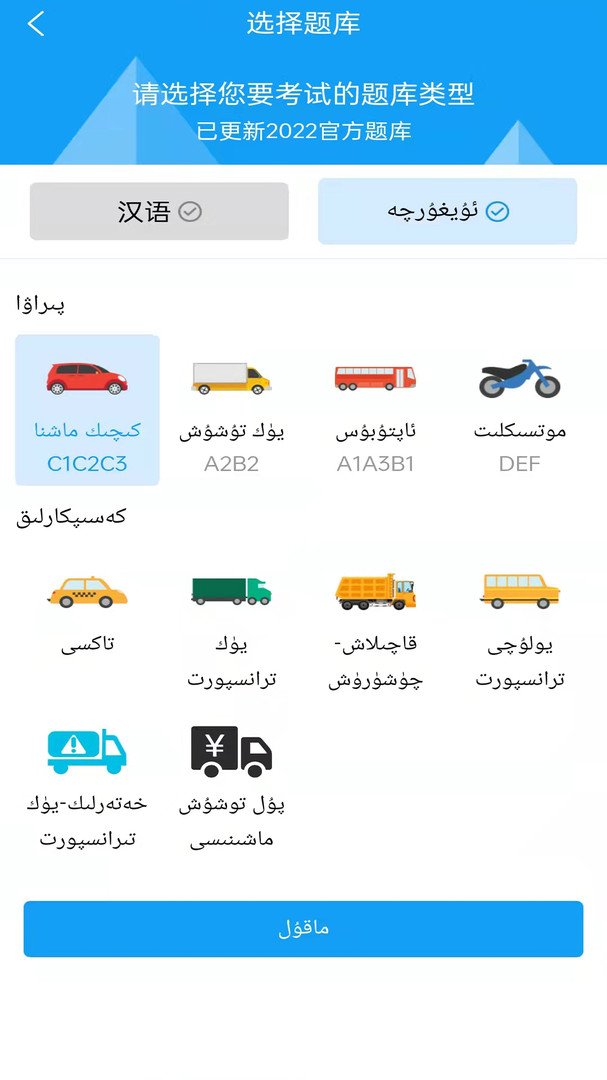The width and height of the screenshot is (607, 1080).
Task: Select the yellow taxi category
Action: click(87, 612)
